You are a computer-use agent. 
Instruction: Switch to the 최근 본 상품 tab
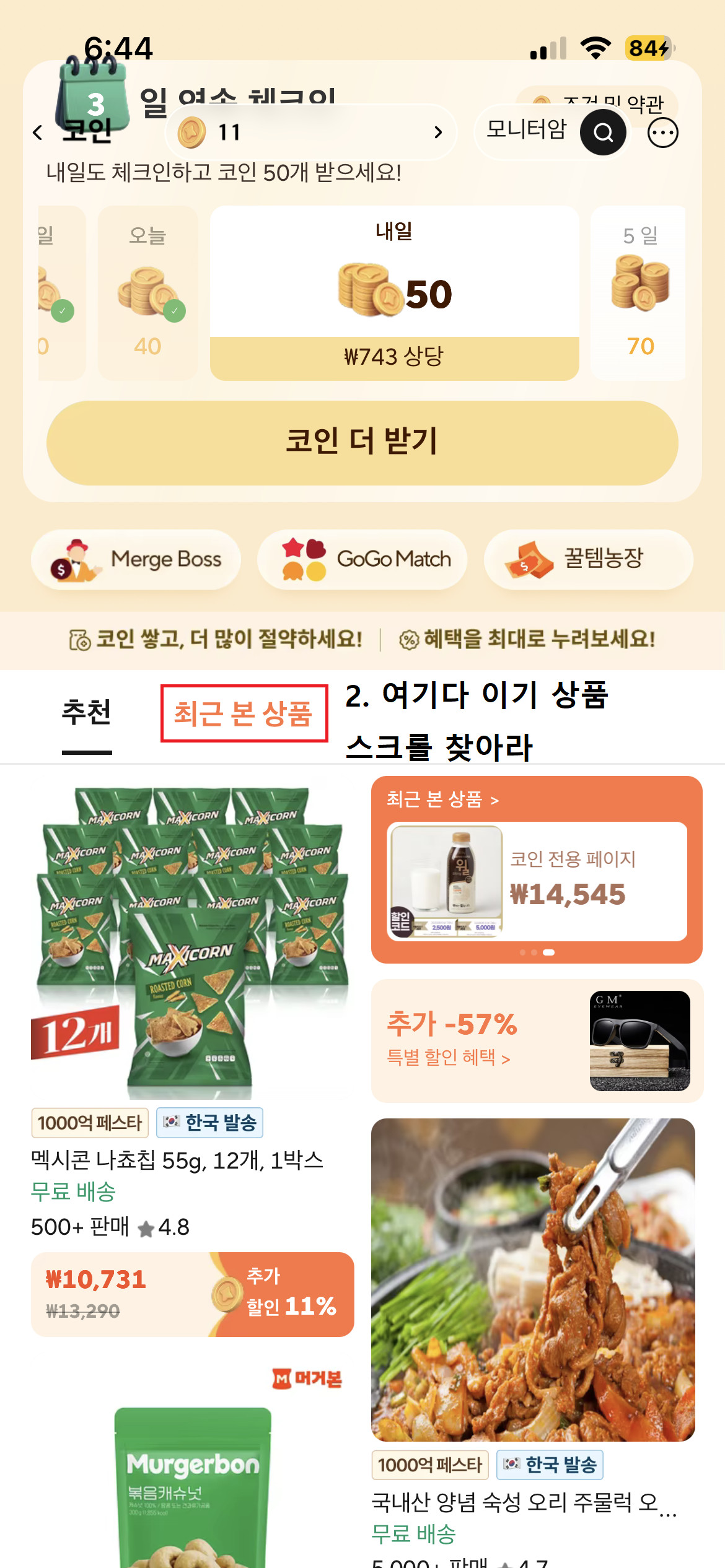[244, 713]
